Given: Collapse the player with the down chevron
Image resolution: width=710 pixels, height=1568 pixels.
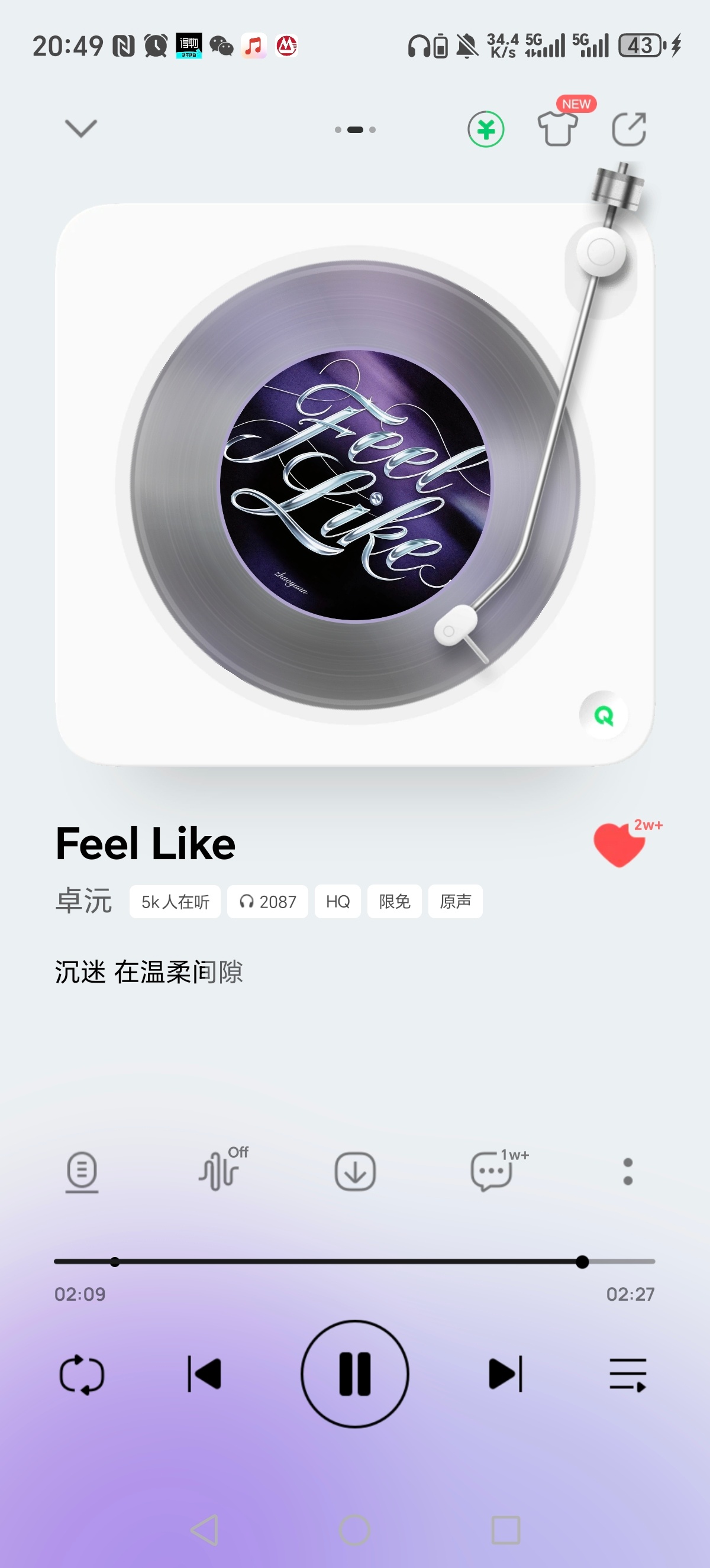Looking at the screenshot, I should [81, 128].
